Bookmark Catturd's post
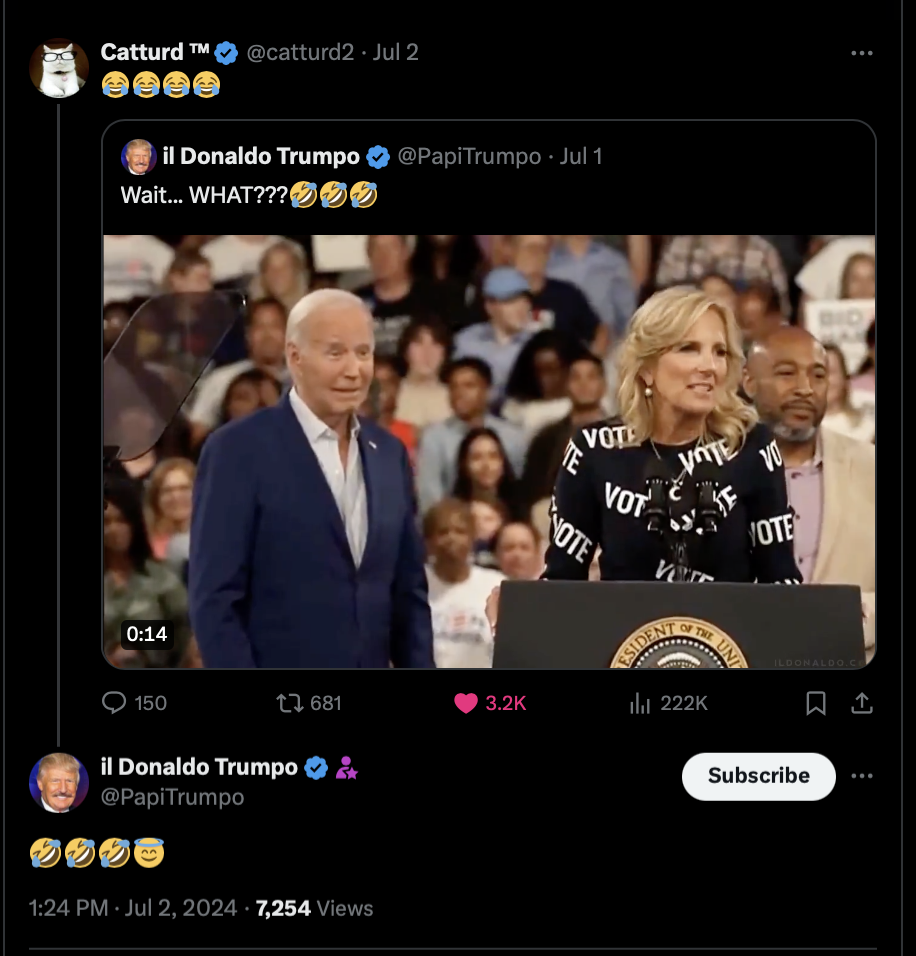This screenshot has height=956, width=916. (x=816, y=704)
